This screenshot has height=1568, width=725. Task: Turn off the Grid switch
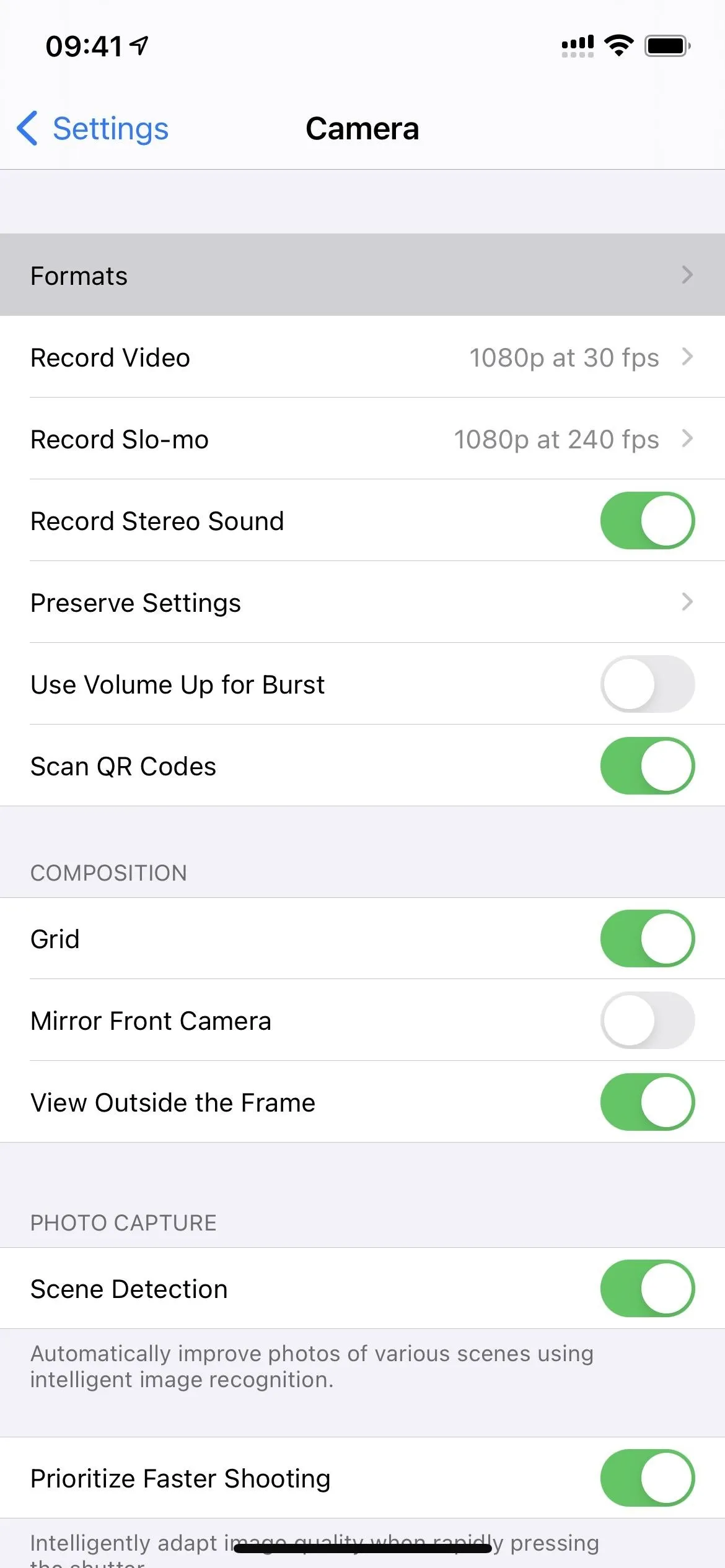tap(647, 939)
